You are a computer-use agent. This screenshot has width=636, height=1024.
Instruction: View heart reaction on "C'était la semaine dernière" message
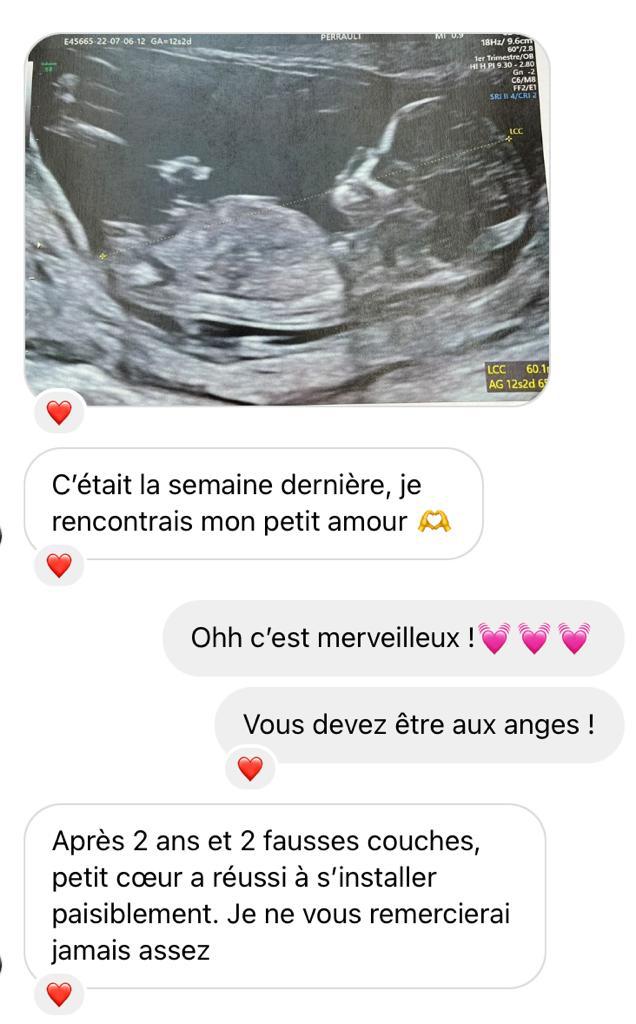pyautogui.click(x=59, y=566)
